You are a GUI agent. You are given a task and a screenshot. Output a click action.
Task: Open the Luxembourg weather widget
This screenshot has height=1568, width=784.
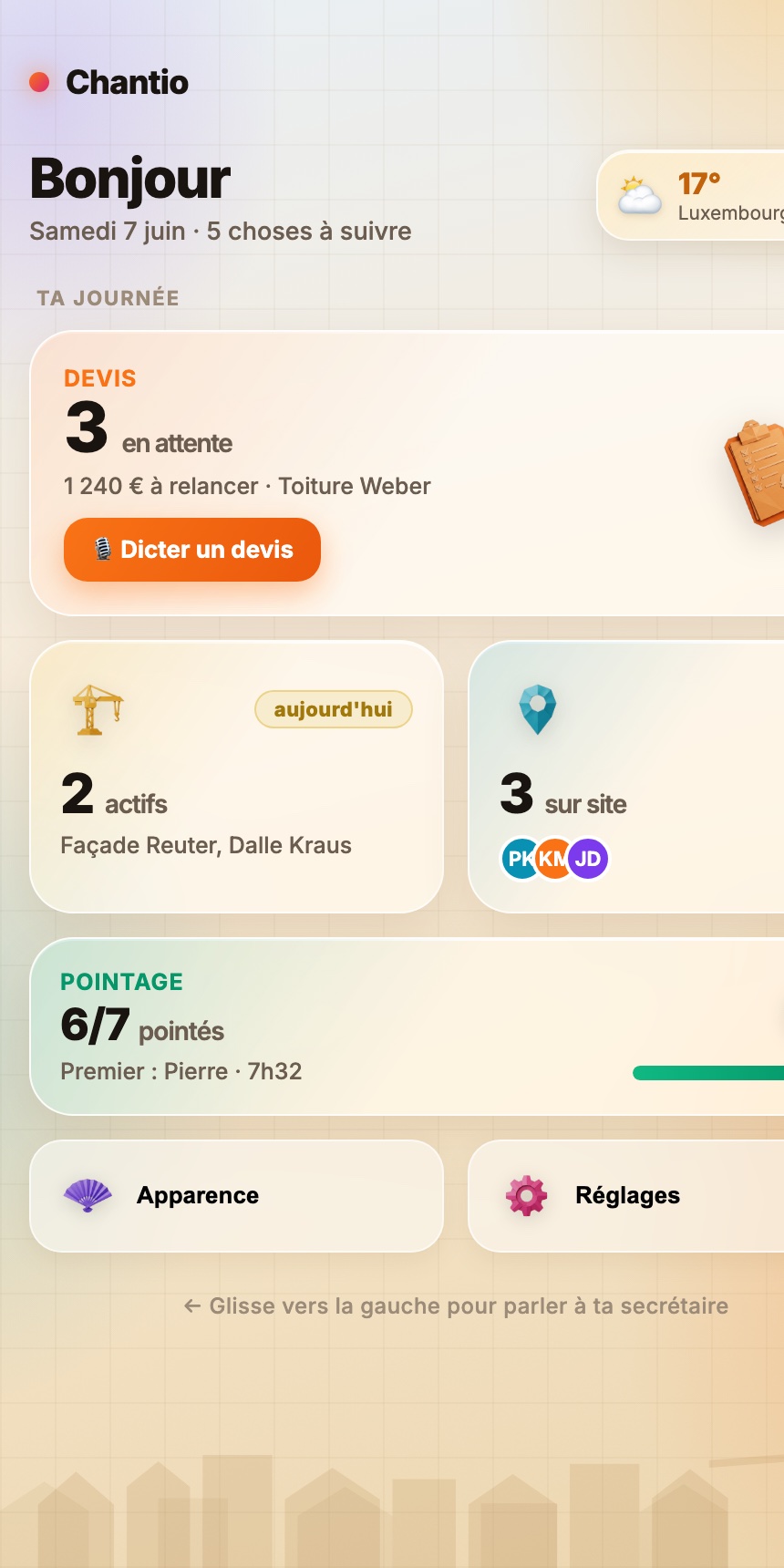[x=691, y=195]
